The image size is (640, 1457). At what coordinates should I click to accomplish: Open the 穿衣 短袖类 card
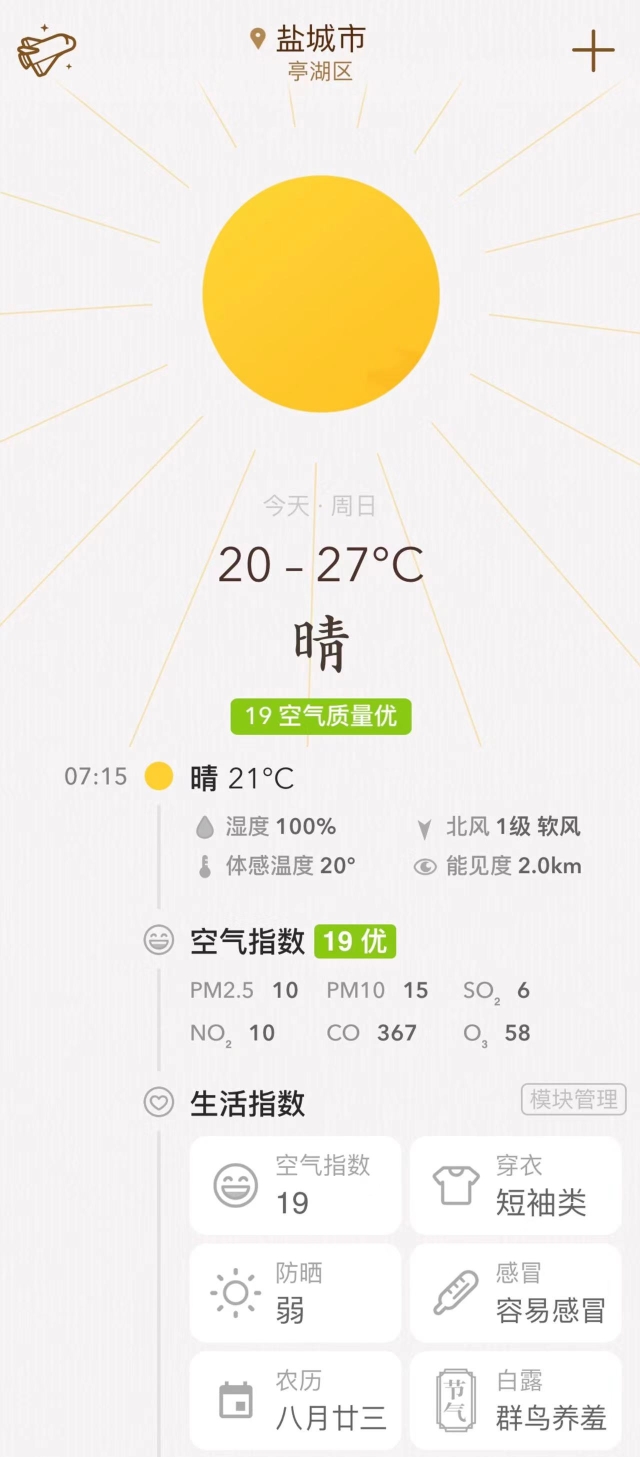(x=515, y=1185)
